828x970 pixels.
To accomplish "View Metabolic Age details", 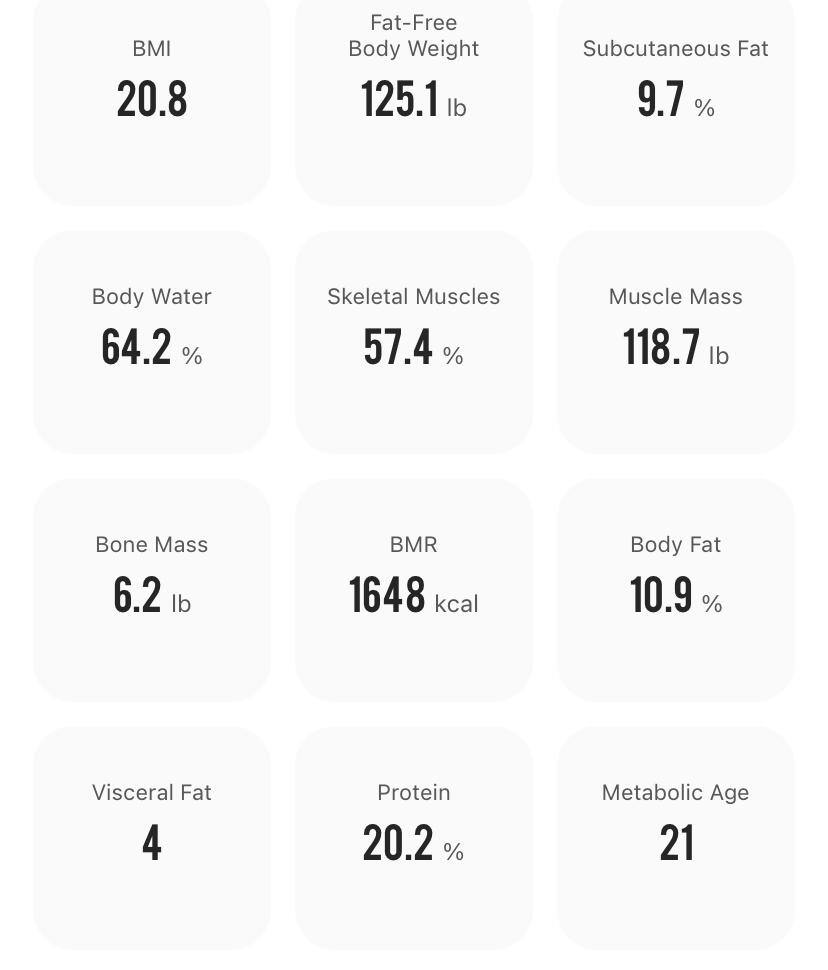I will click(x=676, y=837).
